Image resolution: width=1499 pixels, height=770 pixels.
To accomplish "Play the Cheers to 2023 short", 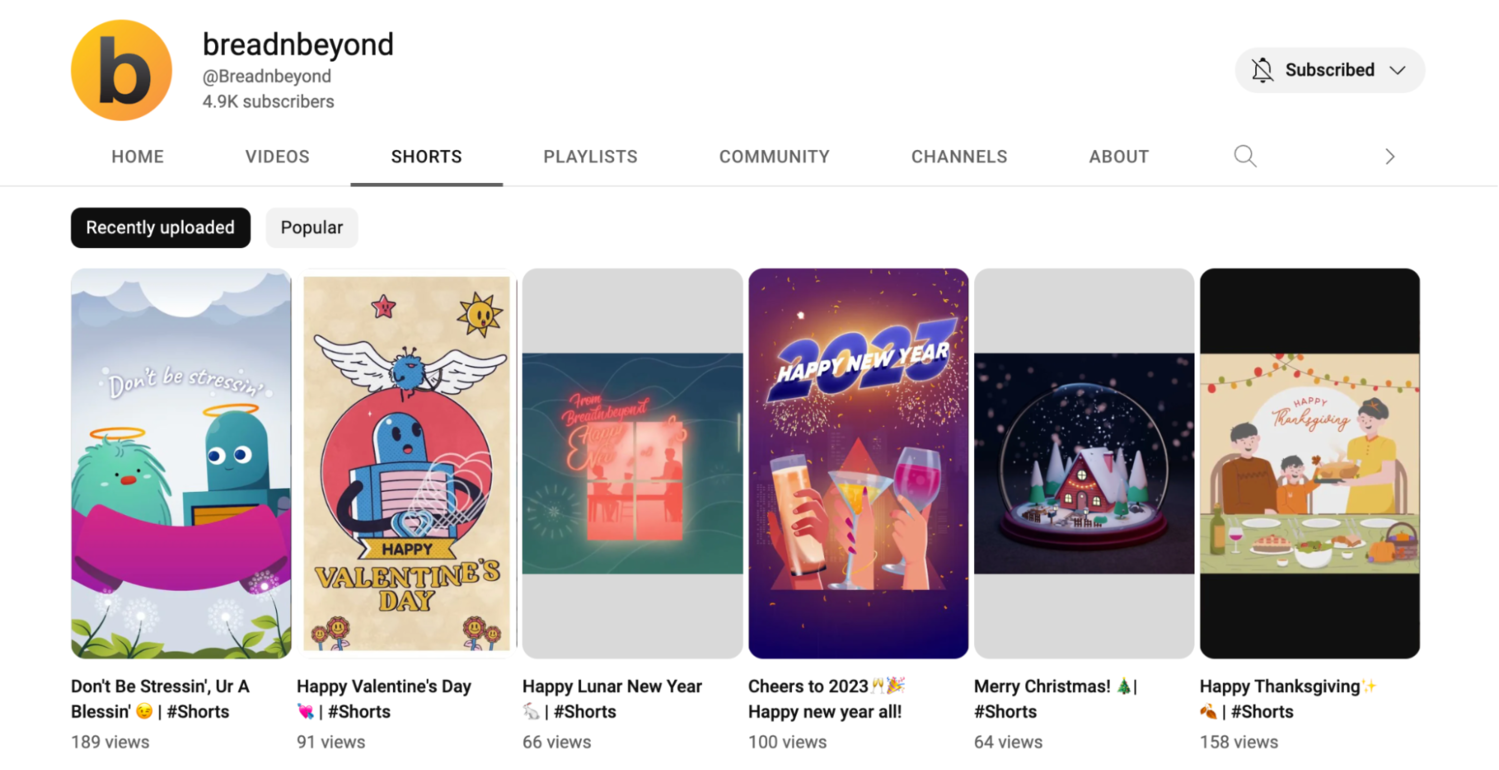I will click(858, 463).
